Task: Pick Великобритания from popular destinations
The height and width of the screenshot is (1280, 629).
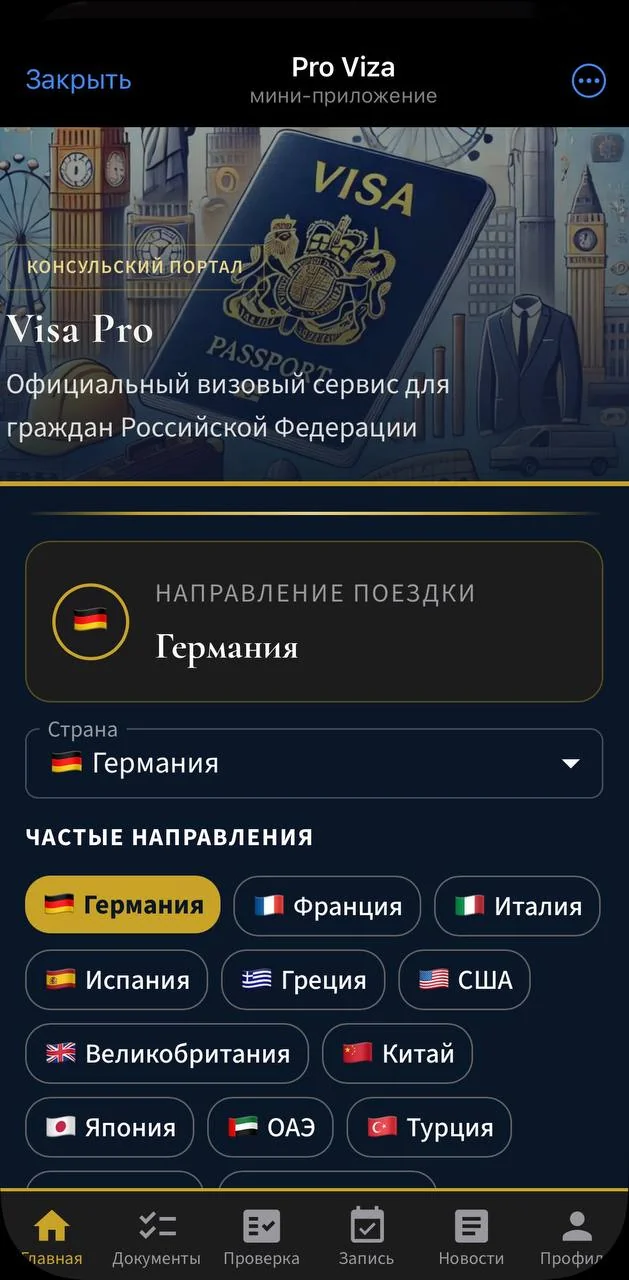Action: pos(167,1053)
